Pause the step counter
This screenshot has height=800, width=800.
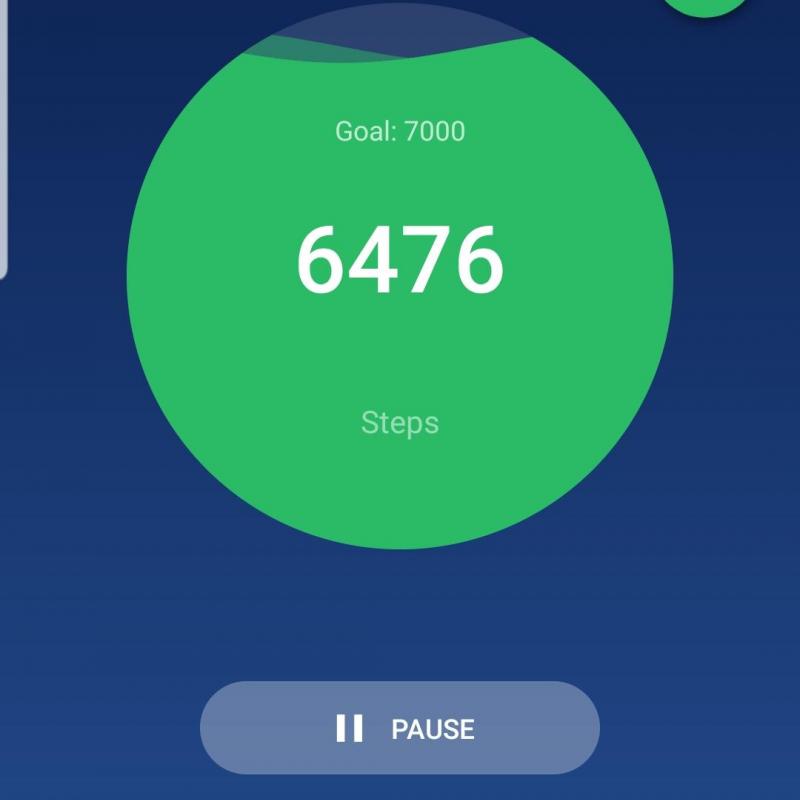(x=400, y=728)
